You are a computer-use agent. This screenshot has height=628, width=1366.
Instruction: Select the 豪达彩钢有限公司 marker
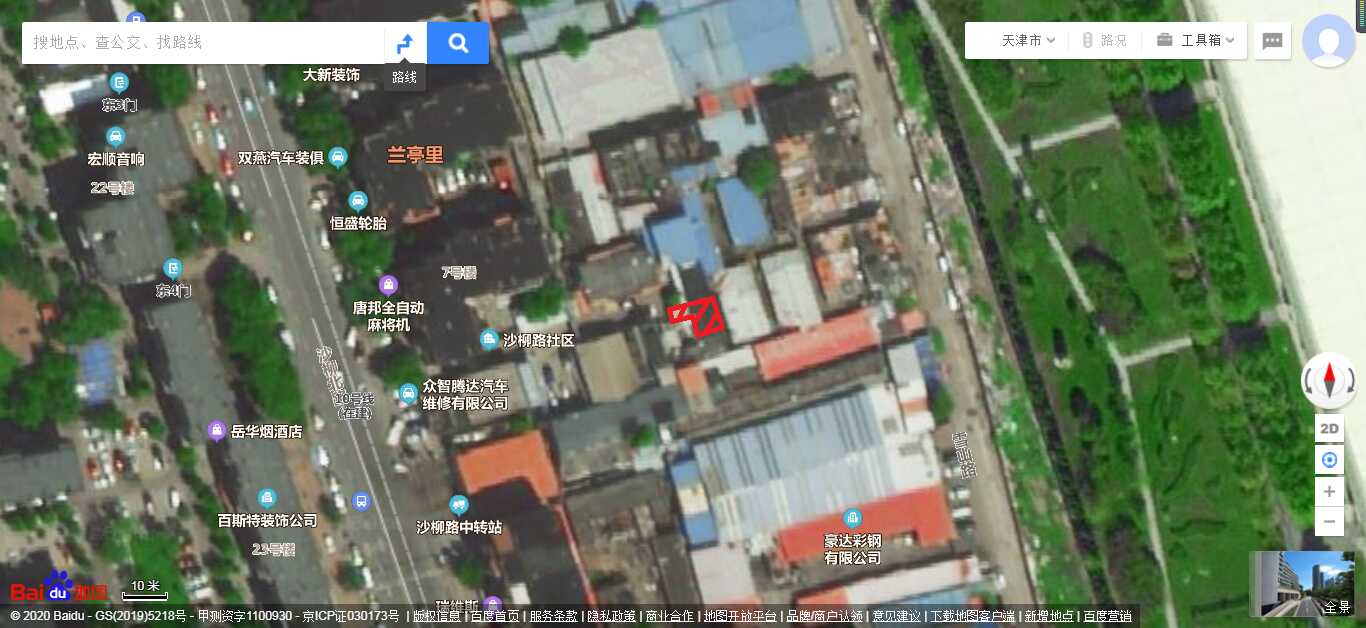pos(852,518)
